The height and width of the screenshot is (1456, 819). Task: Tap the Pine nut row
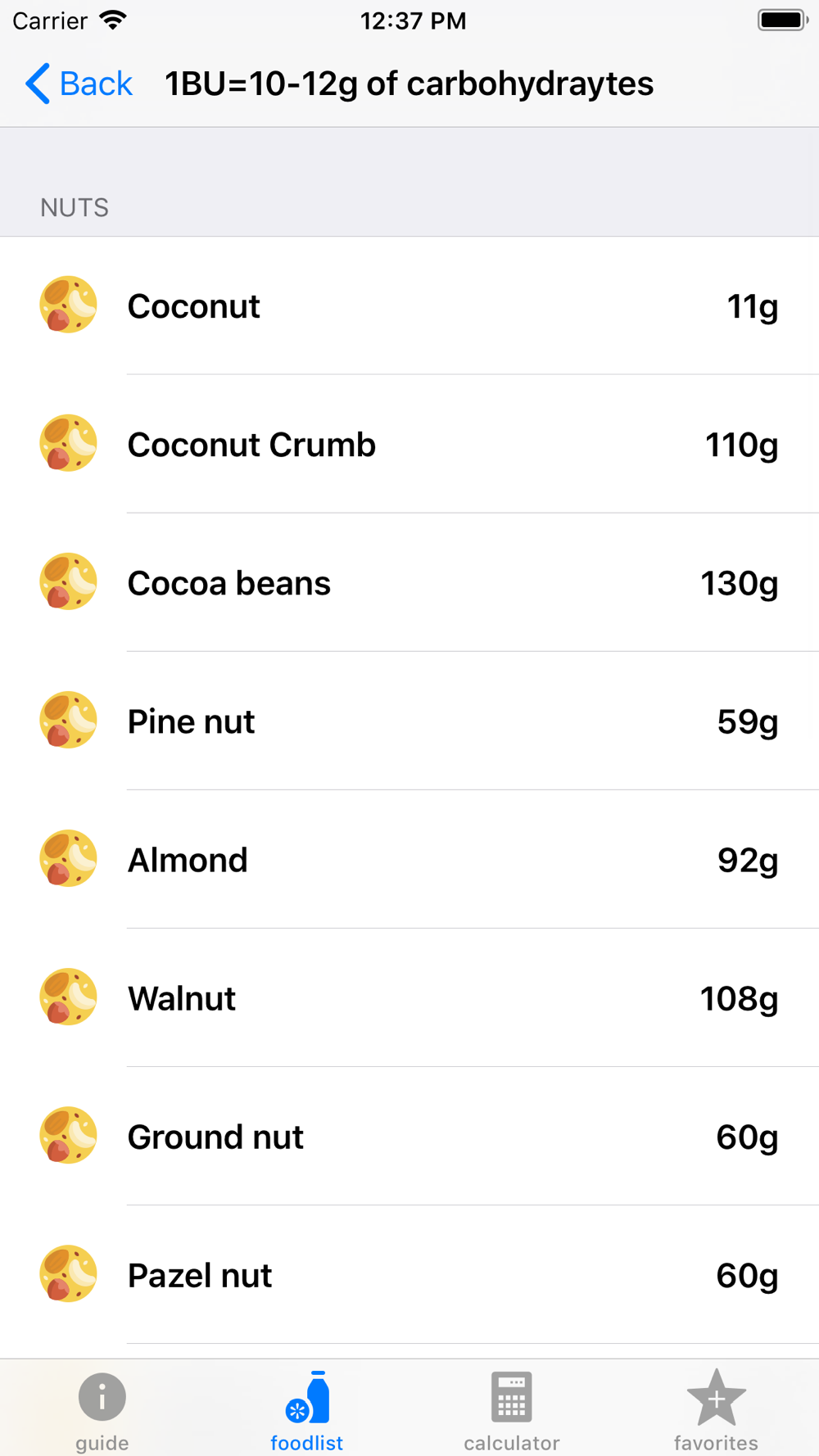409,721
